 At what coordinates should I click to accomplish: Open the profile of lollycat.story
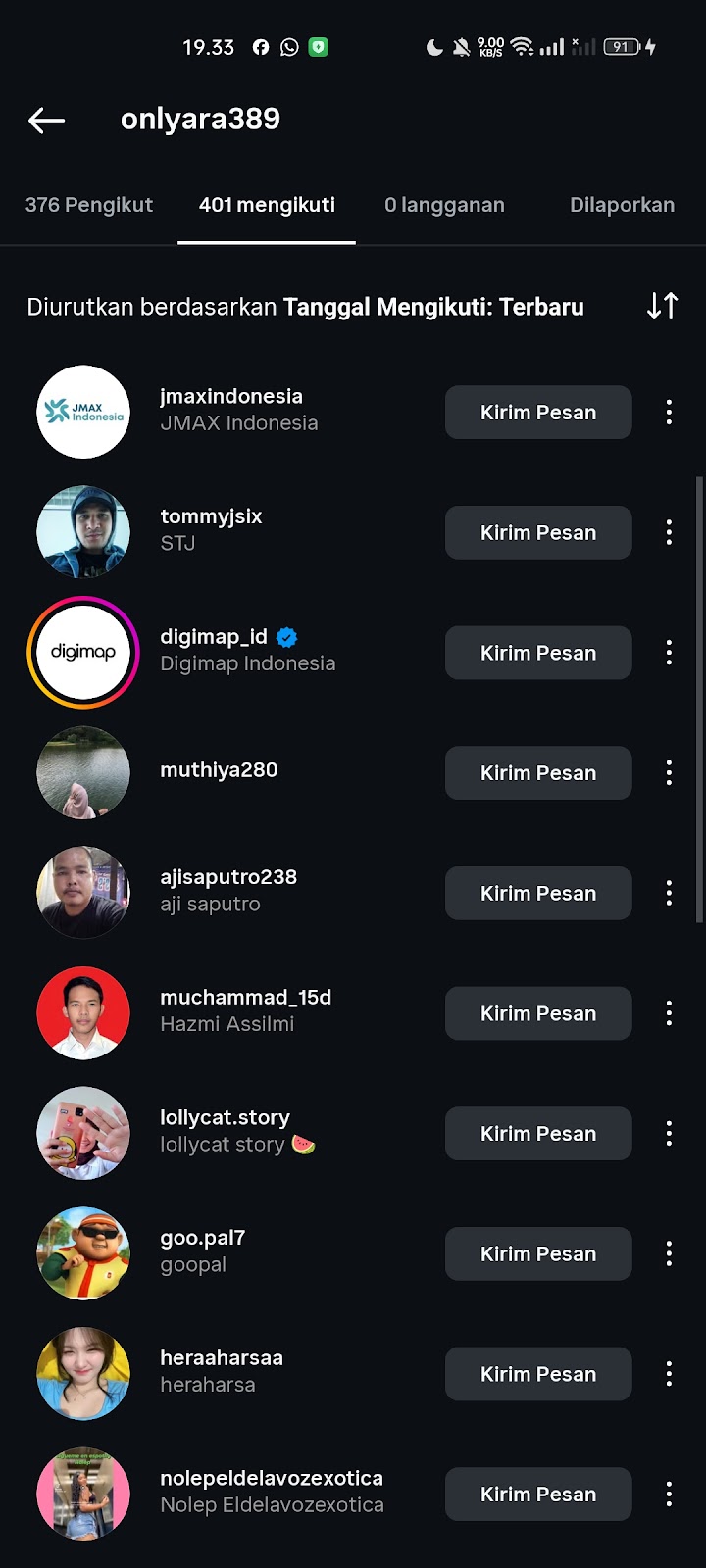(225, 1118)
